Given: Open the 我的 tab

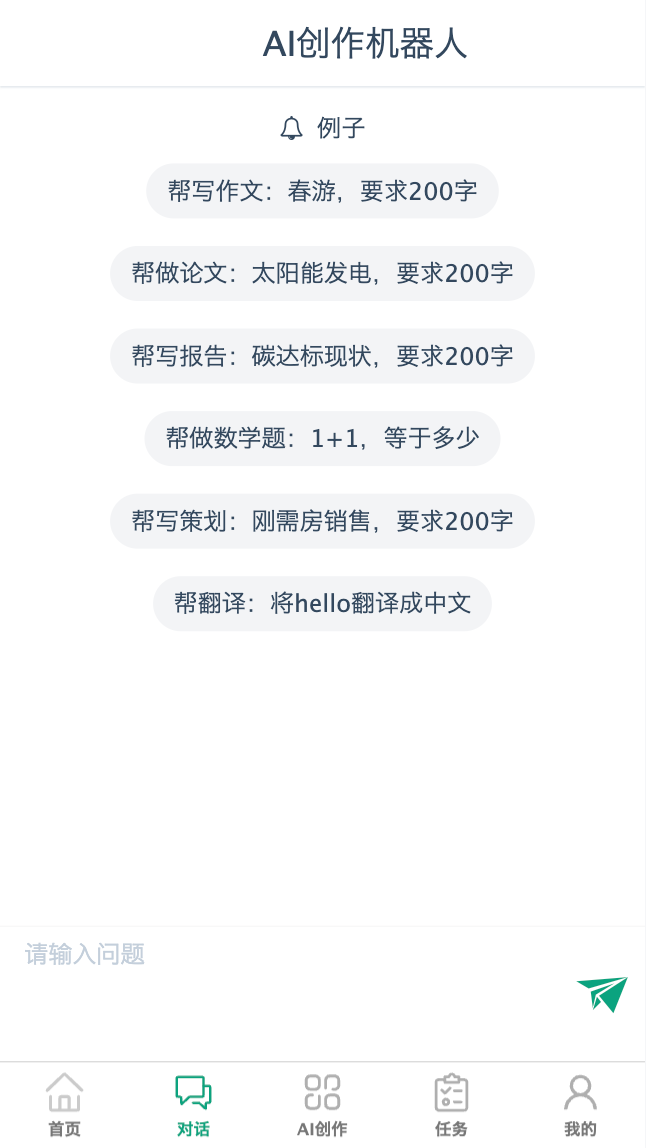Looking at the screenshot, I should coord(580,1104).
